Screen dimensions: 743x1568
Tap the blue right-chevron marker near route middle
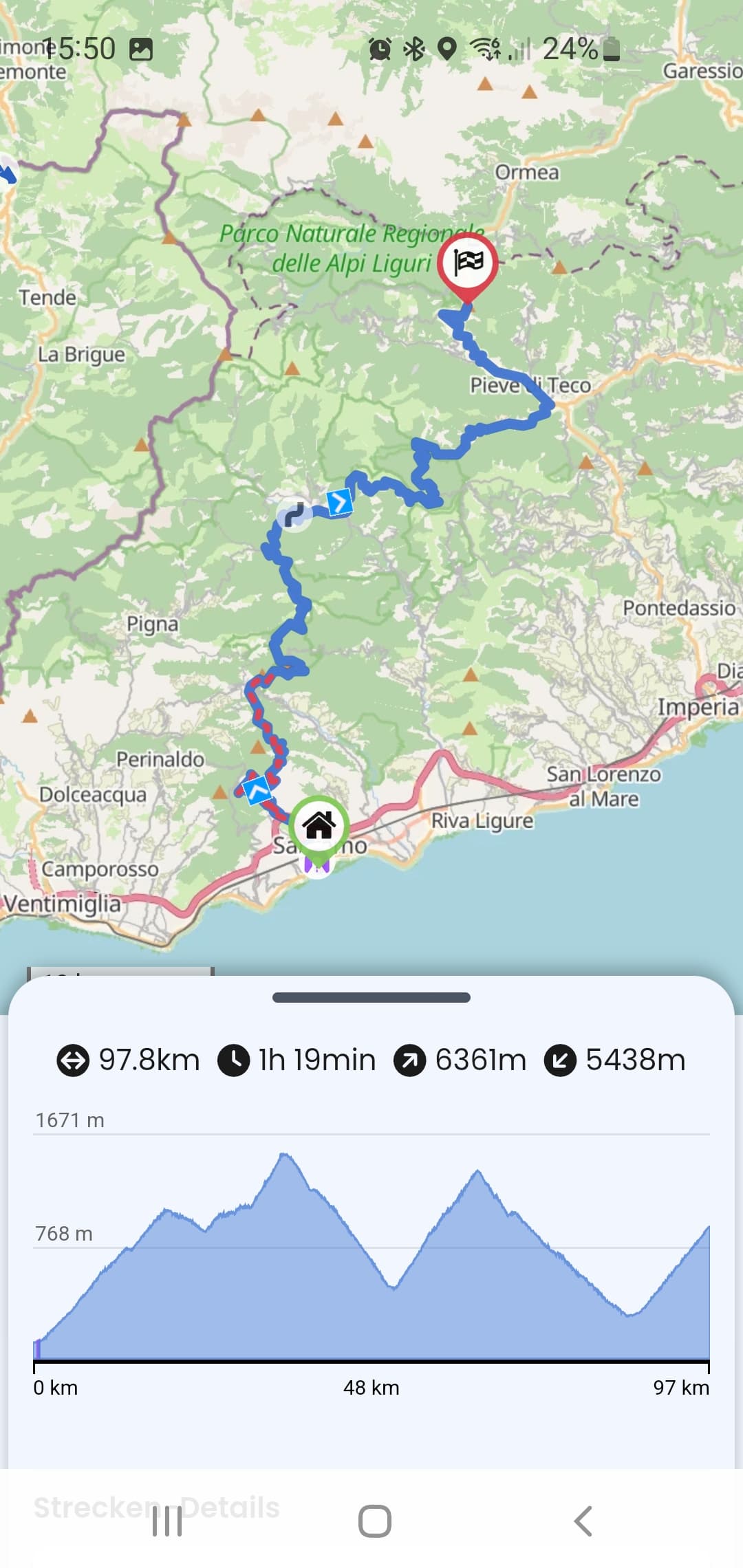[339, 502]
